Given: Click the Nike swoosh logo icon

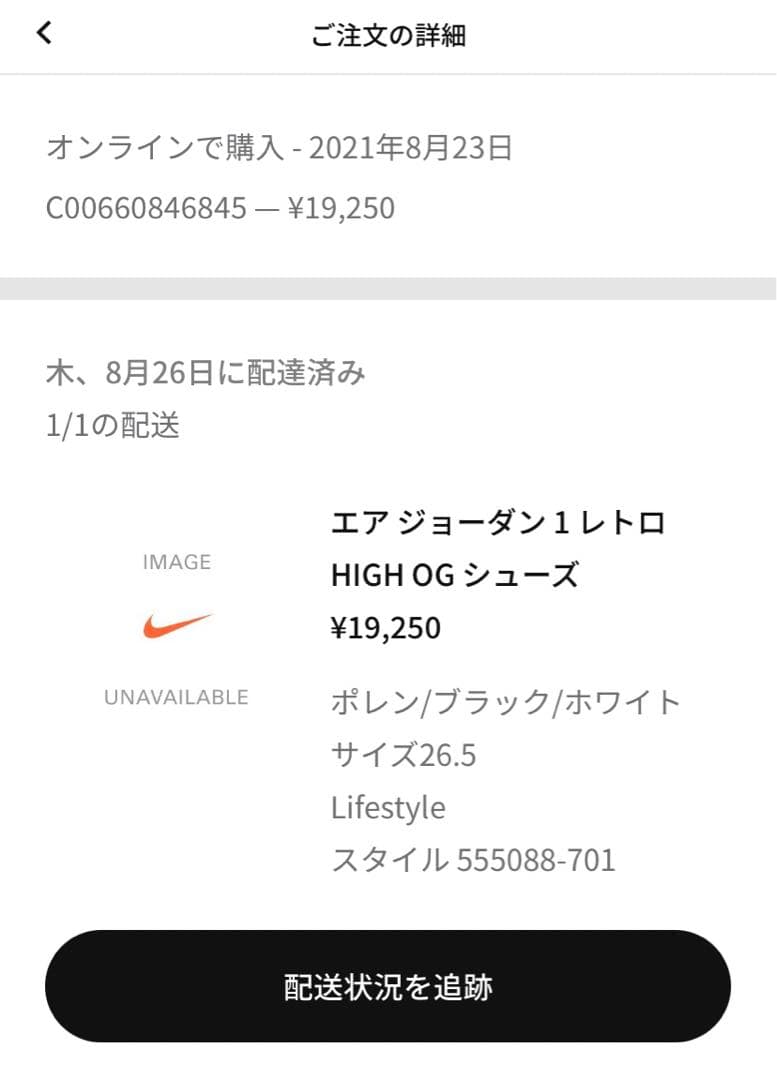Looking at the screenshot, I should (x=175, y=624).
